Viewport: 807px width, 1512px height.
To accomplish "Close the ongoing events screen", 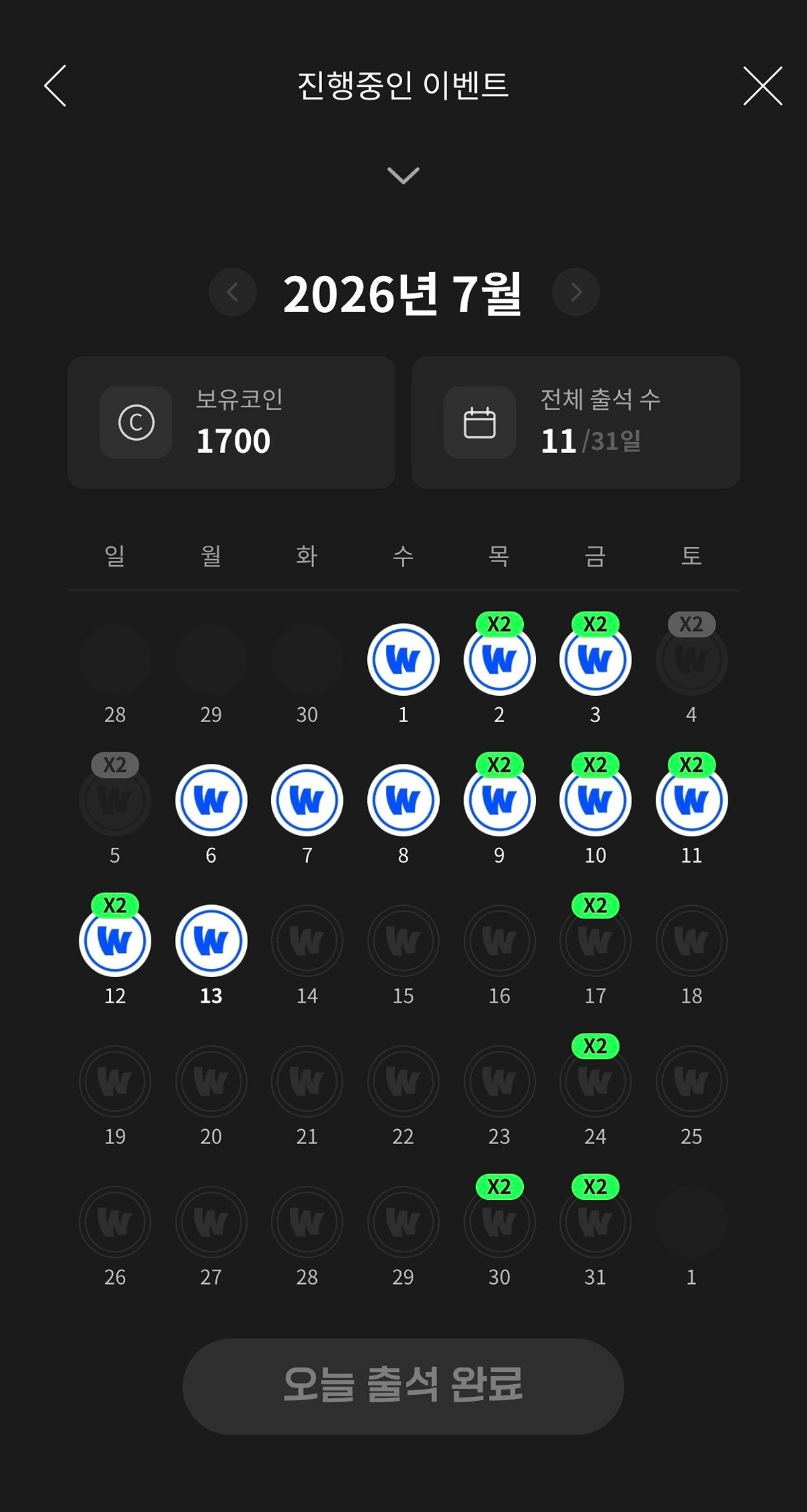I will coord(763,85).
